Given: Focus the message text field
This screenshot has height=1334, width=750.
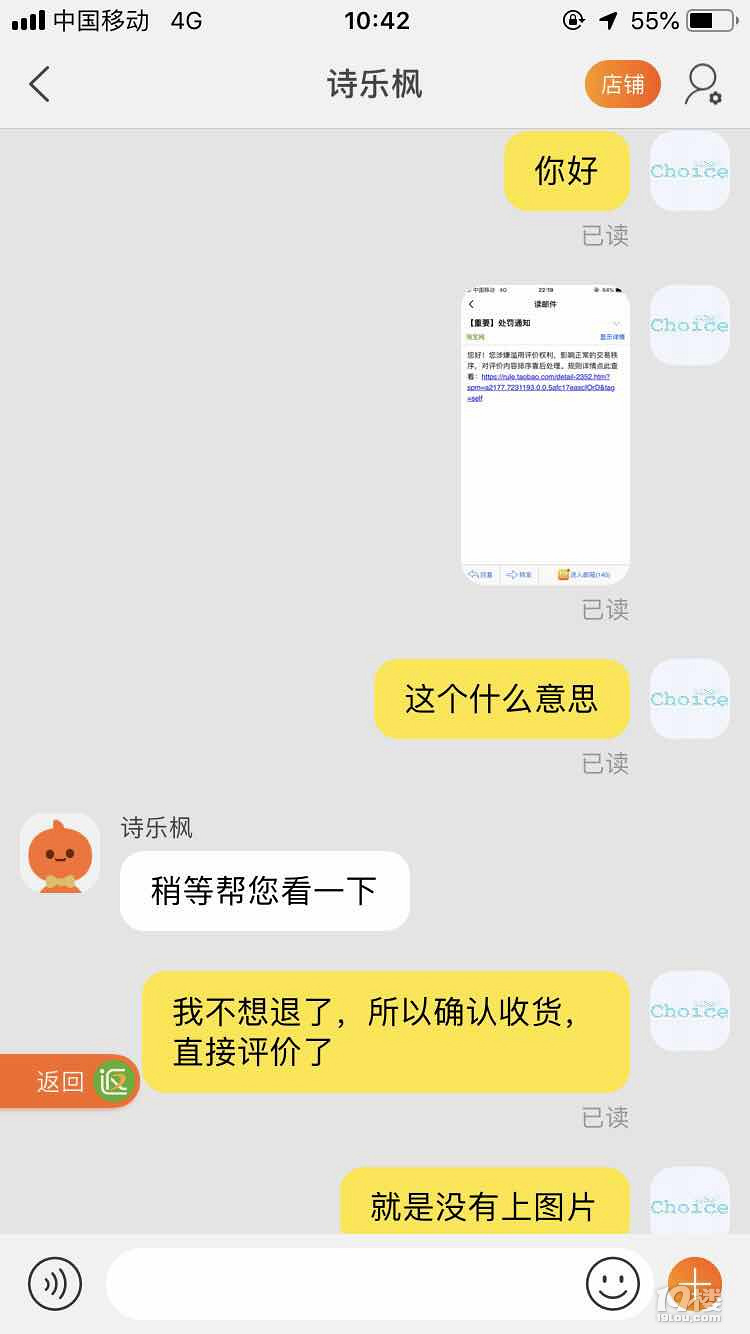Looking at the screenshot, I should coord(340,1284).
